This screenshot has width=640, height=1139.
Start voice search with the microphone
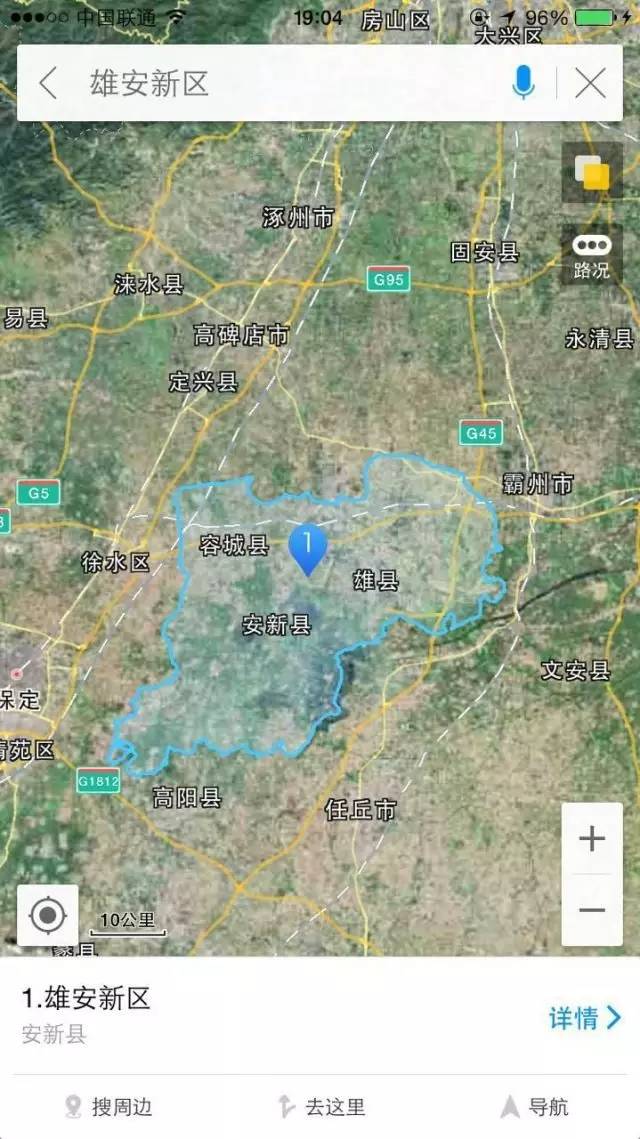coord(523,83)
